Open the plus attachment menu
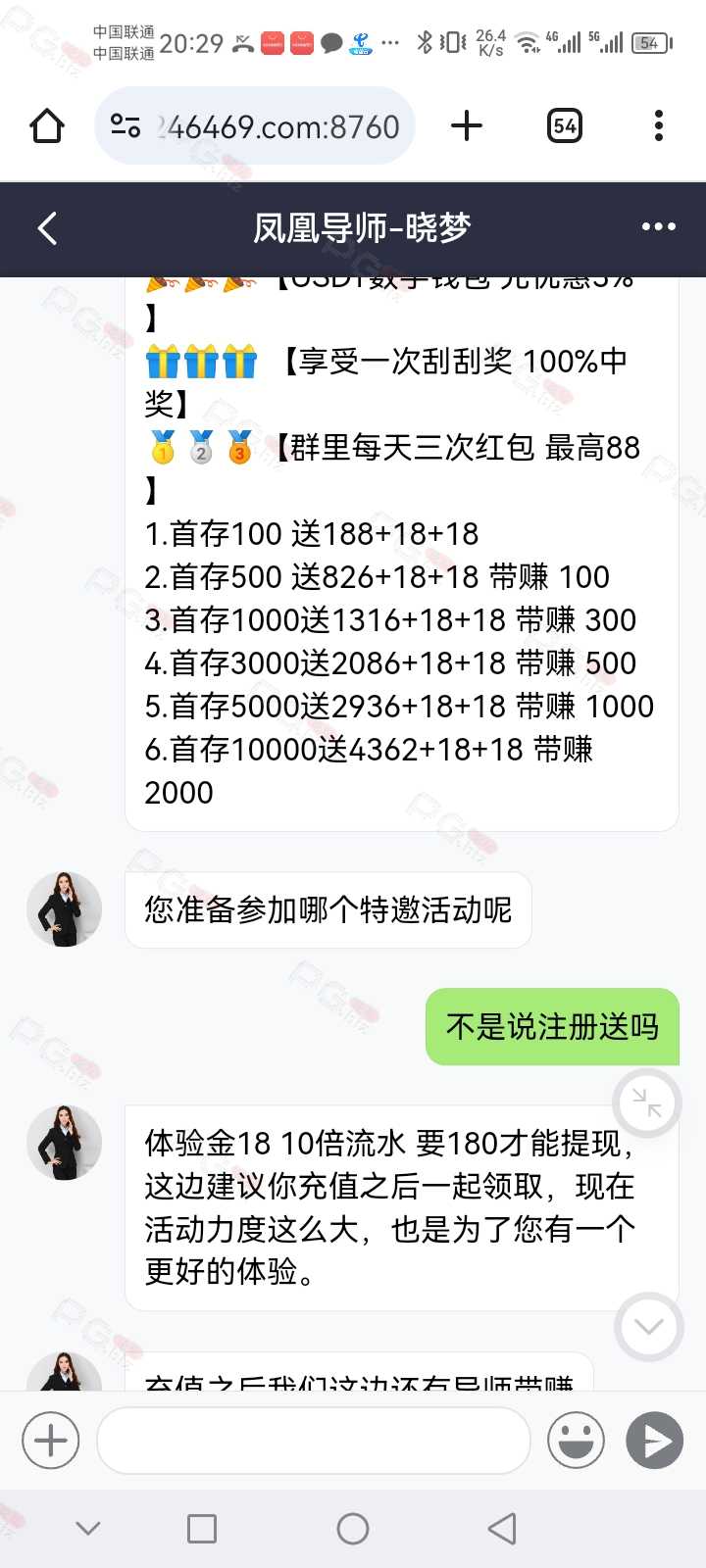Image resolution: width=706 pixels, height=1568 pixels. pyautogui.click(x=51, y=1441)
